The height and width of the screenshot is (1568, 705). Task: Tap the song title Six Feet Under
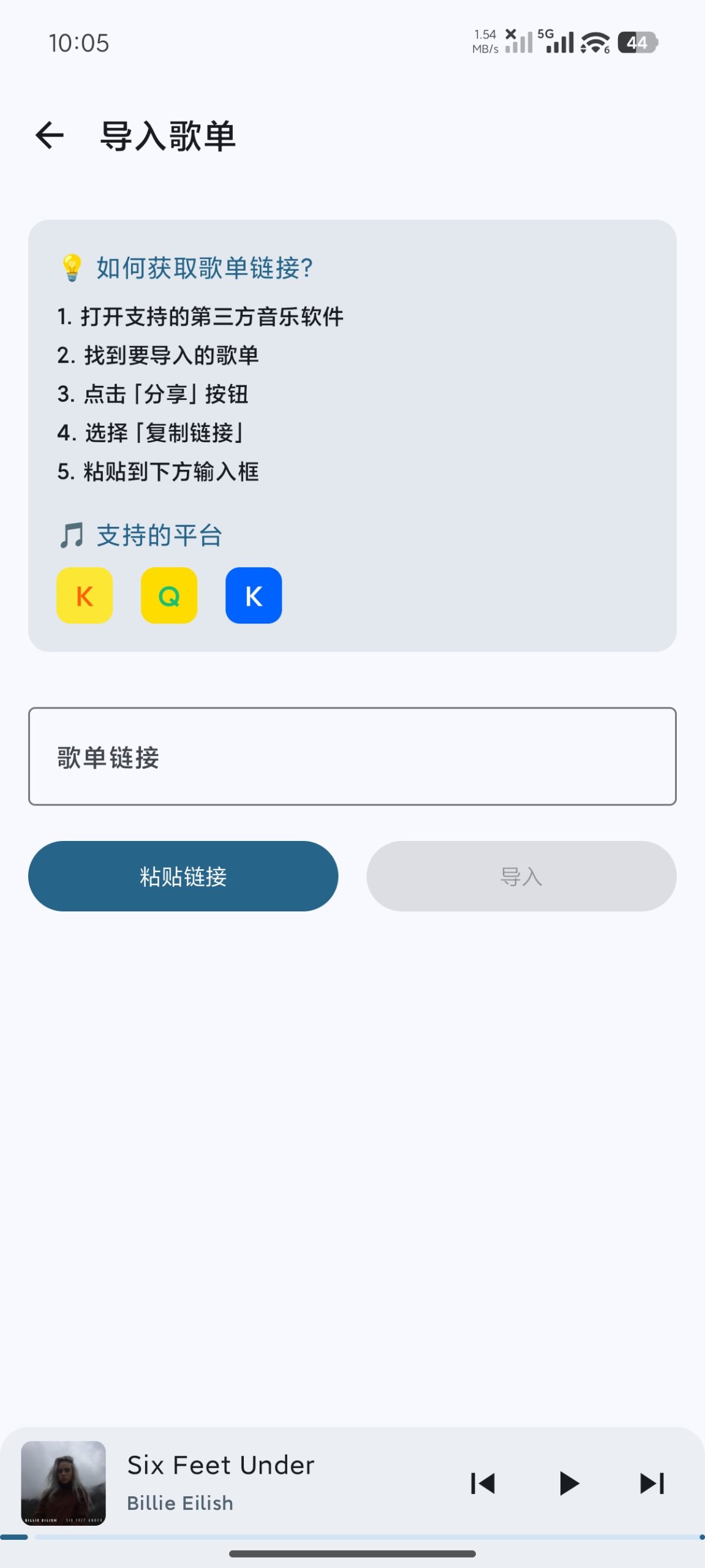[x=220, y=1465]
